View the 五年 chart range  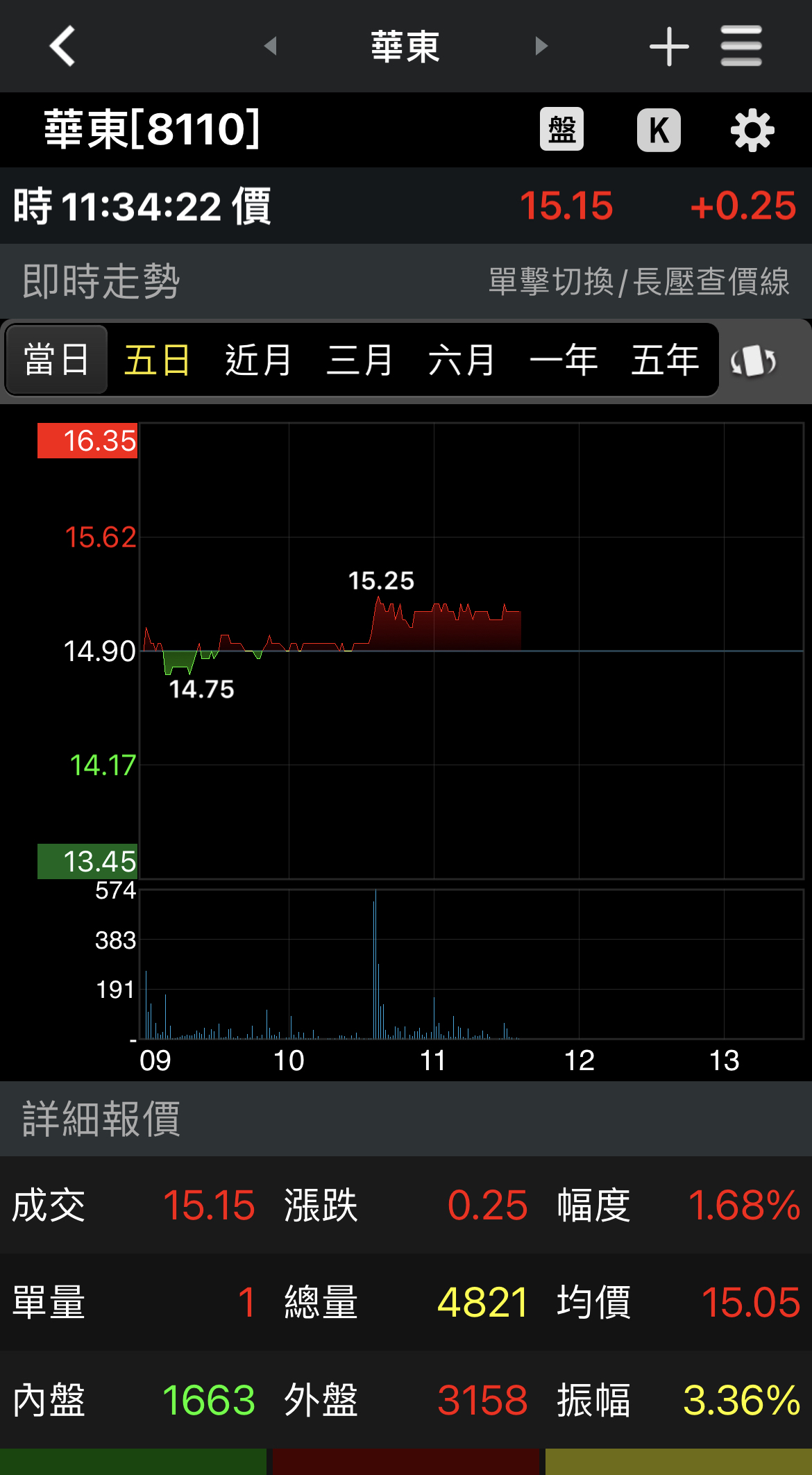665,360
